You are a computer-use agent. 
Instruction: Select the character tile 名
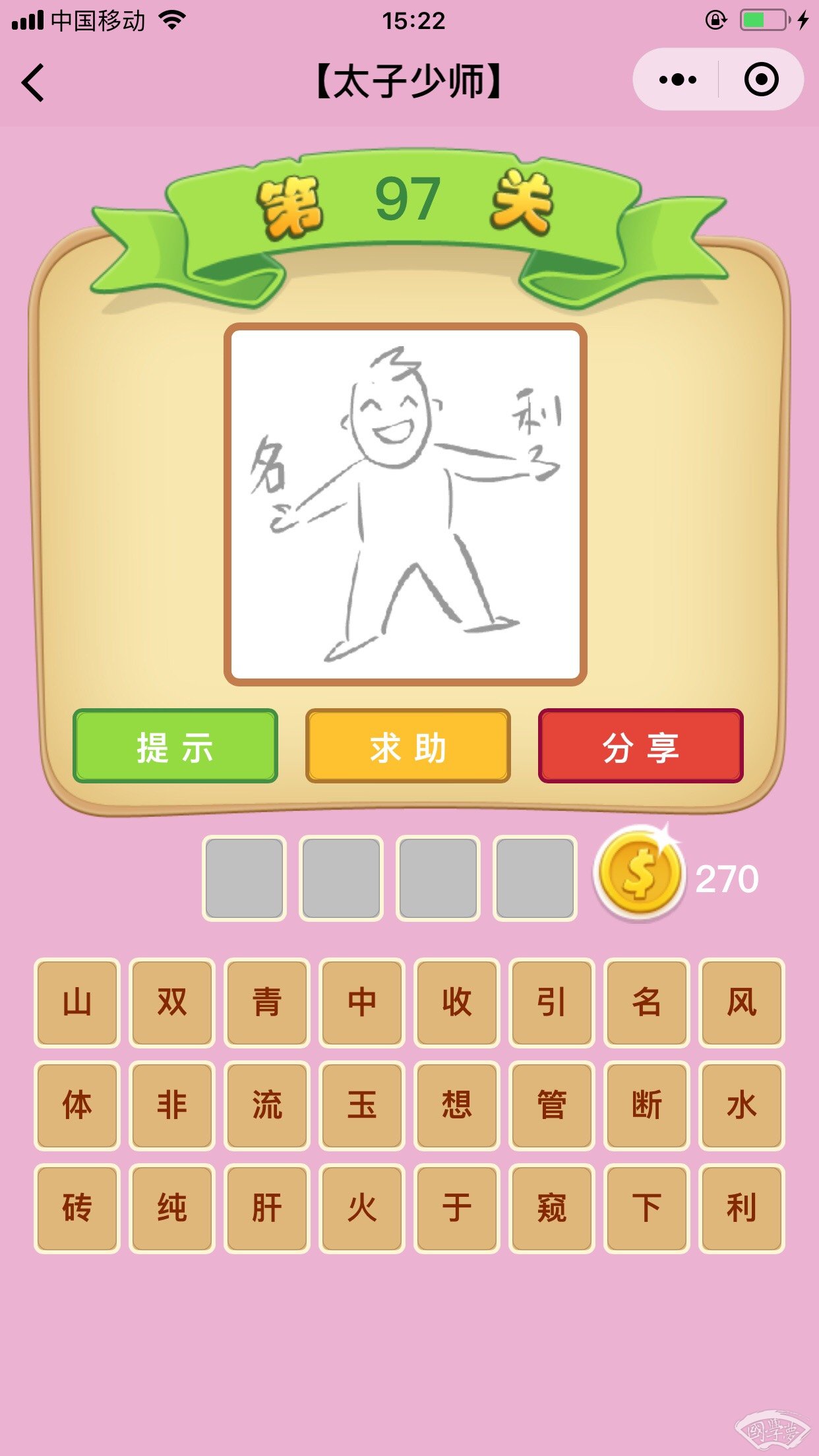(x=646, y=1002)
